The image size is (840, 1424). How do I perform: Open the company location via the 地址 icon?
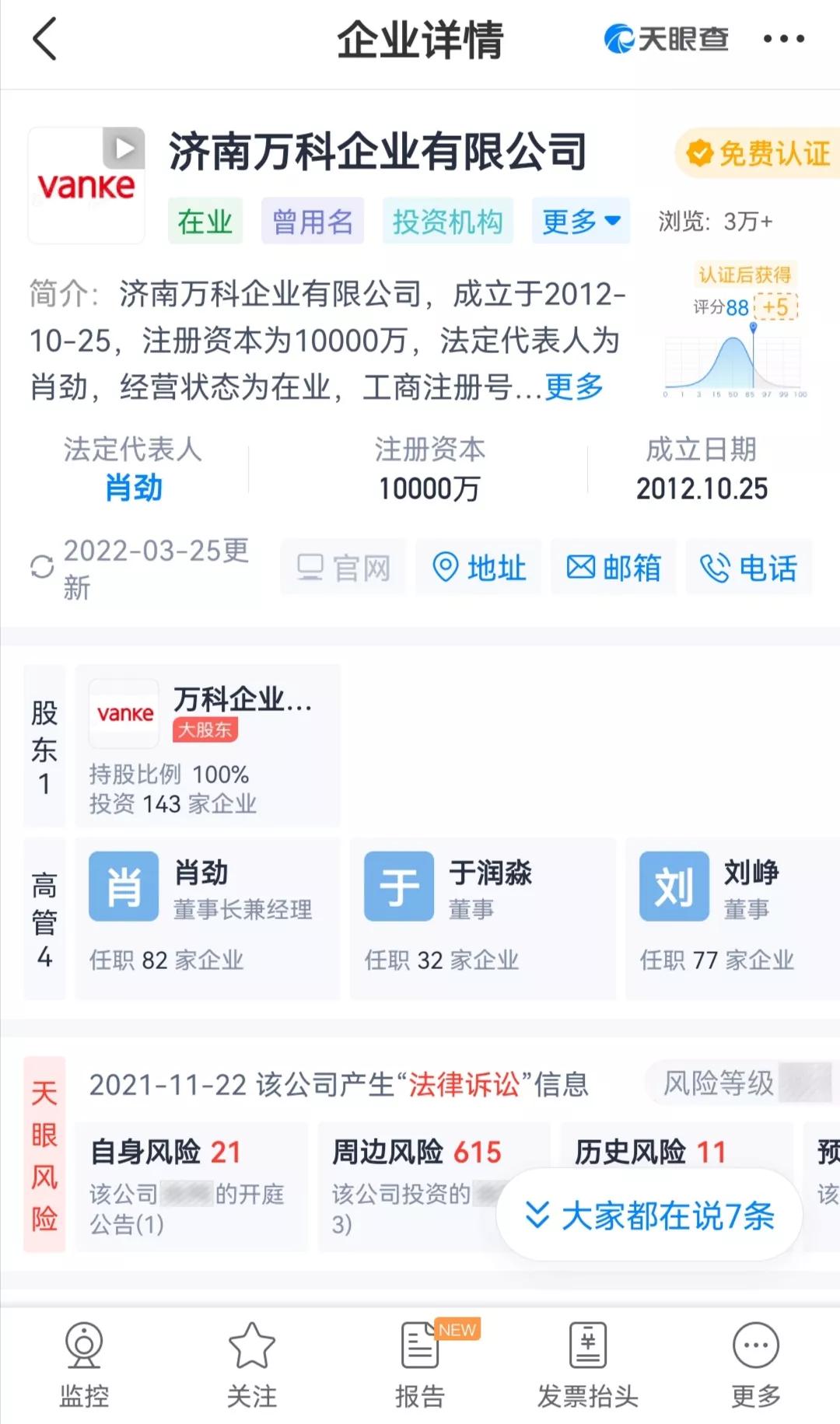[x=478, y=567]
